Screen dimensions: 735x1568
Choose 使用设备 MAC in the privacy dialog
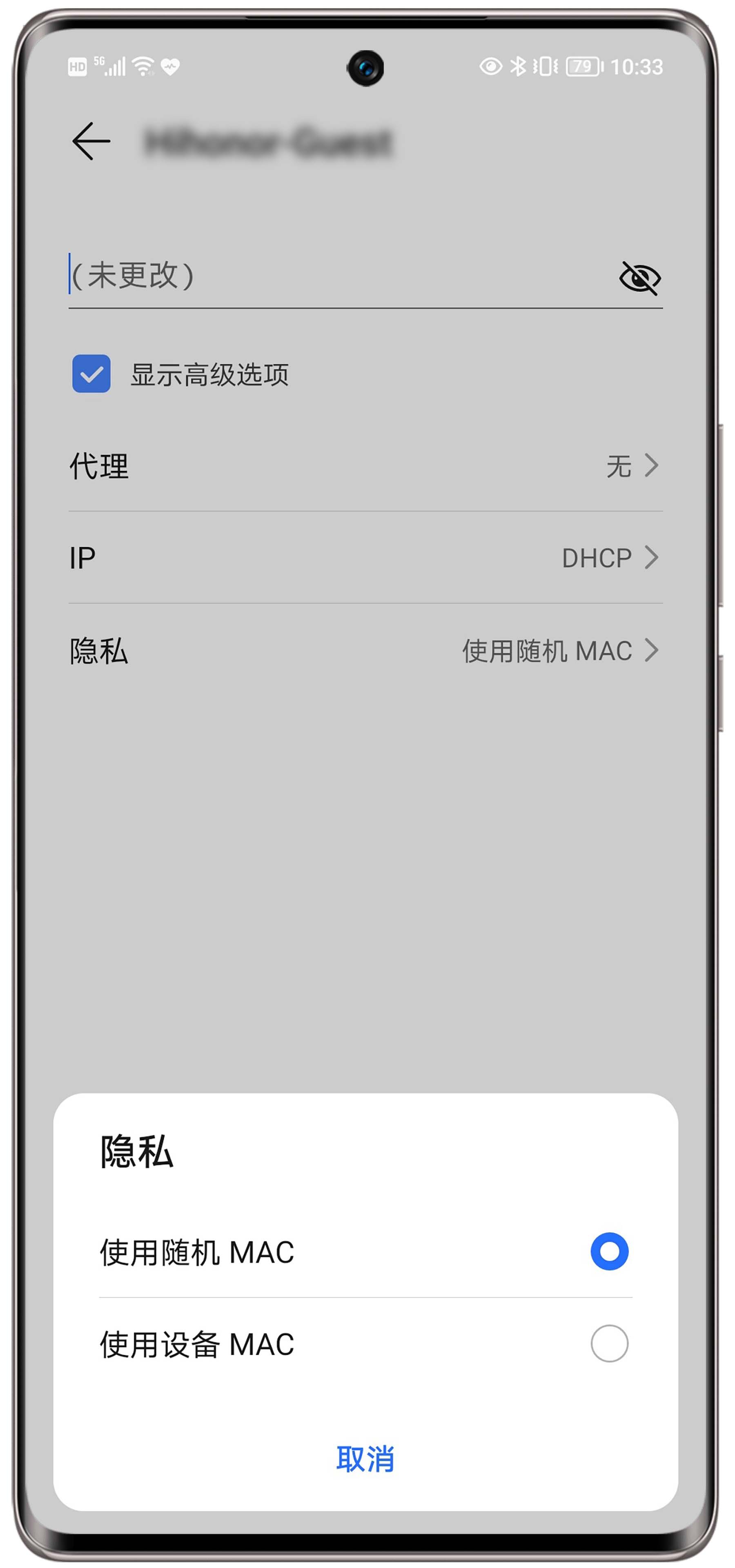pyautogui.click(x=609, y=1343)
